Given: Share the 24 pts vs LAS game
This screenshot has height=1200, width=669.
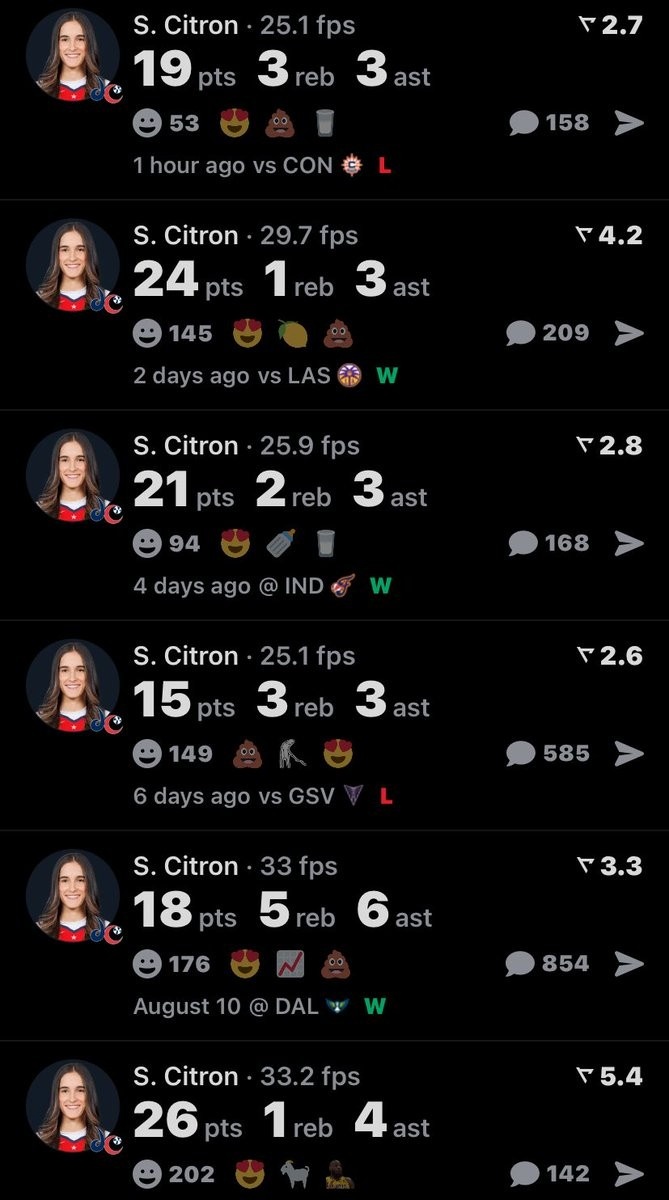Looking at the screenshot, I should (x=629, y=333).
